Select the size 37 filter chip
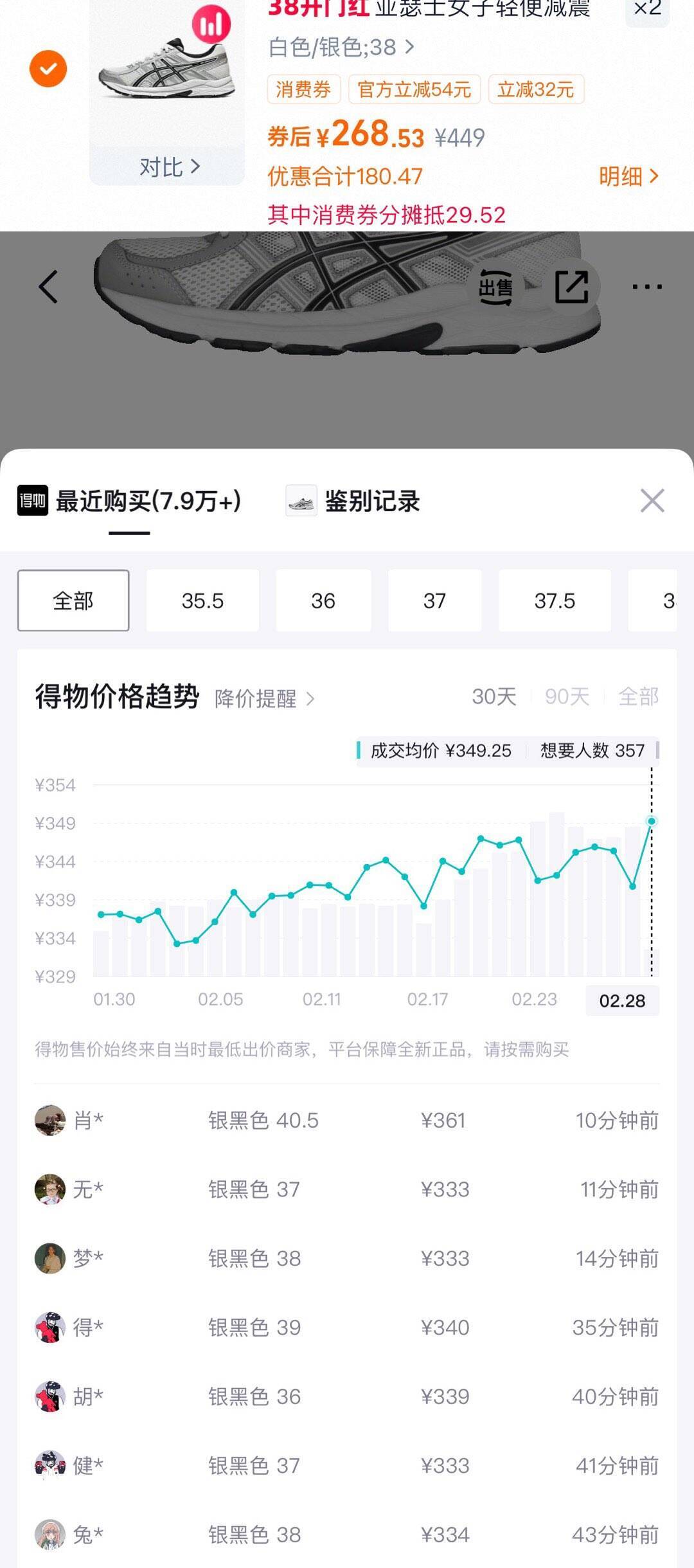694x1568 pixels. click(434, 601)
